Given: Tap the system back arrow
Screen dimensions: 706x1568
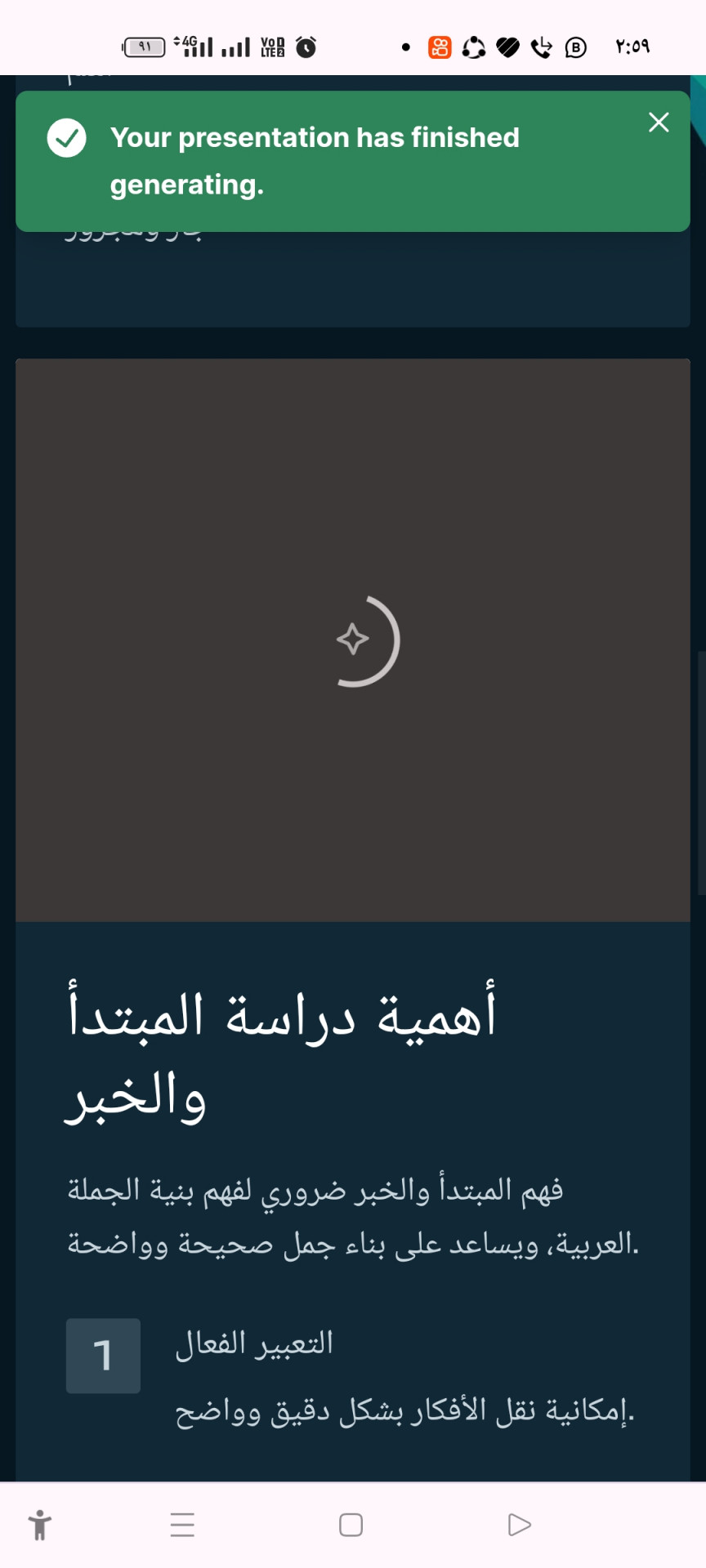Looking at the screenshot, I should pyautogui.click(x=520, y=1525).
